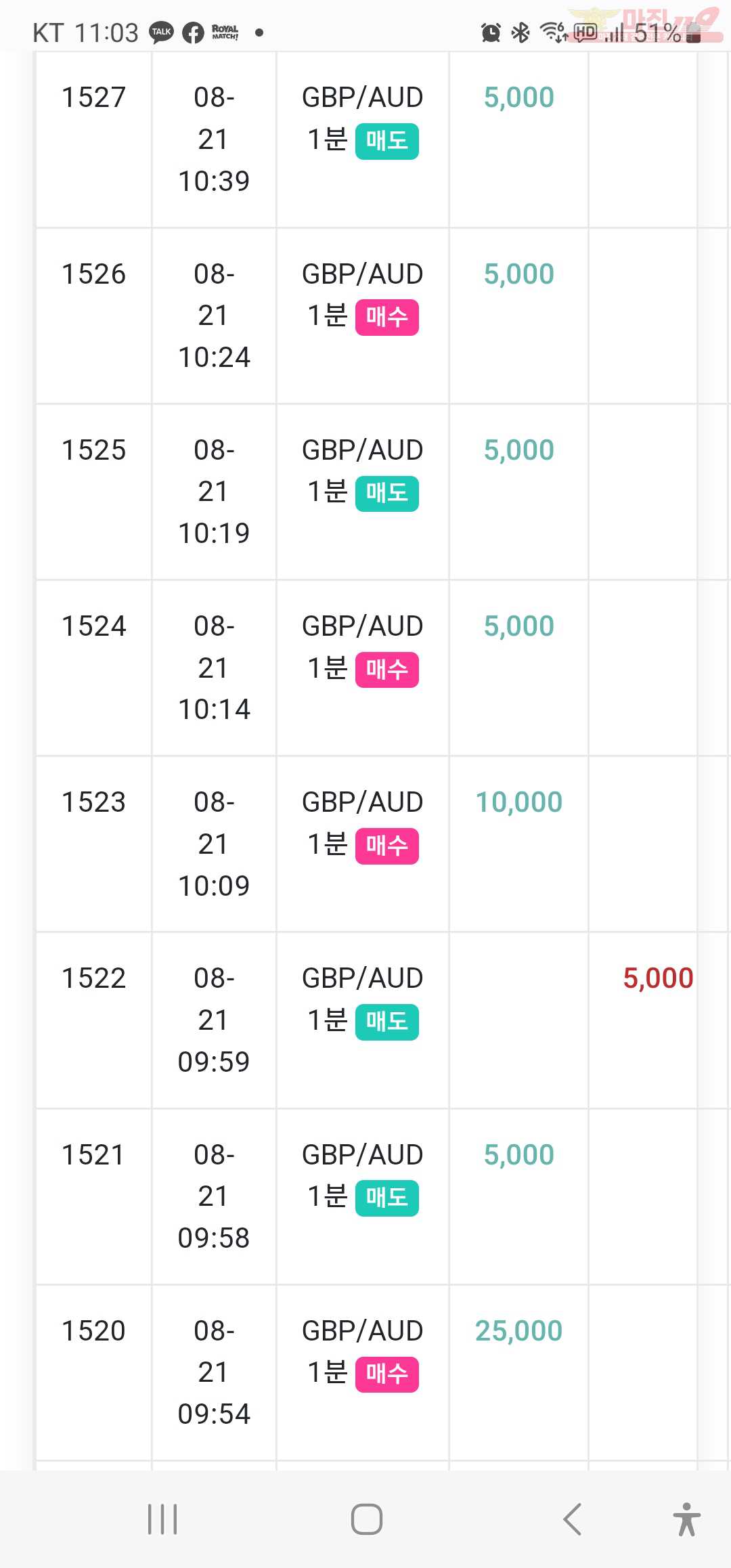Open the accessibility shortcut button
Screen dimensions: 731x1568
686,1519
